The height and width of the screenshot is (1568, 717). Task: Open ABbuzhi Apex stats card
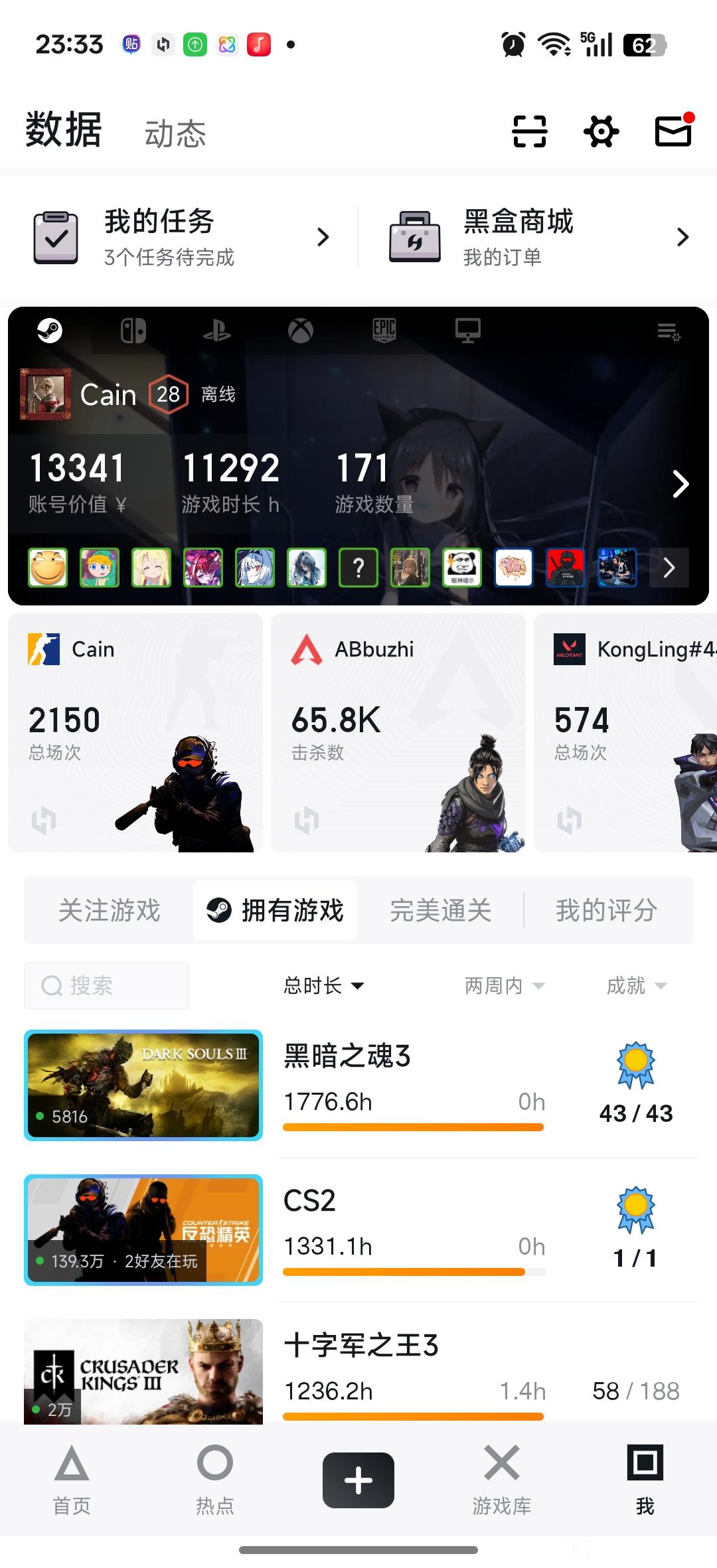(398, 732)
